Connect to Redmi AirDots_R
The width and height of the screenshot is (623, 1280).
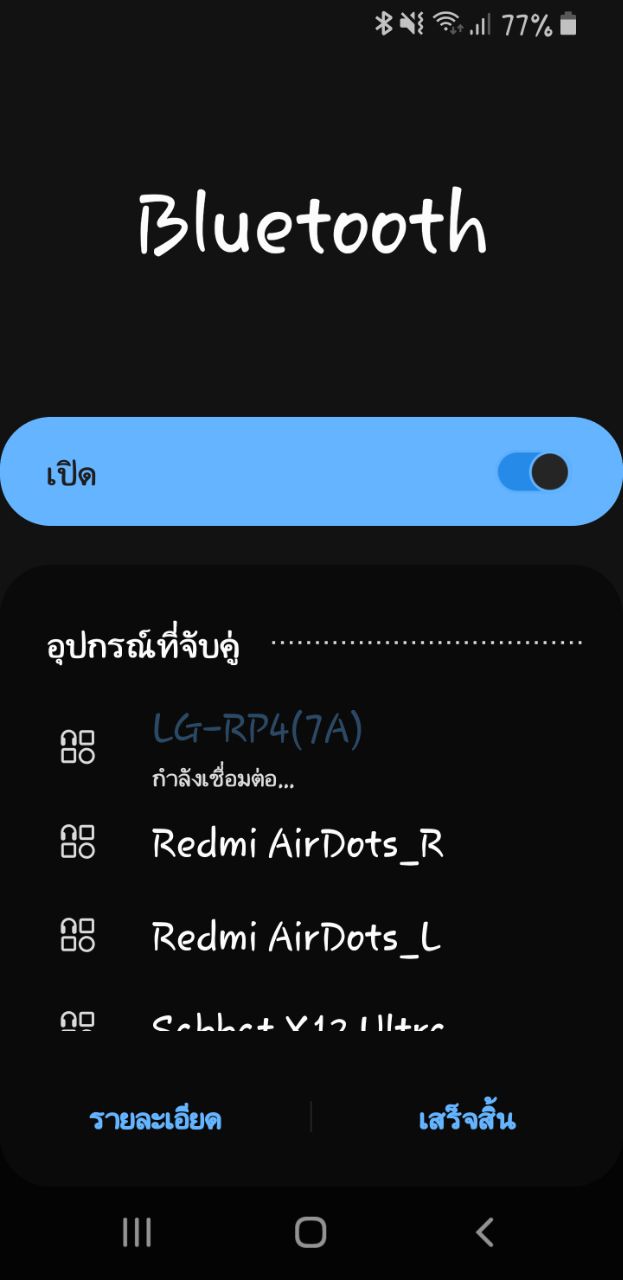pos(297,845)
